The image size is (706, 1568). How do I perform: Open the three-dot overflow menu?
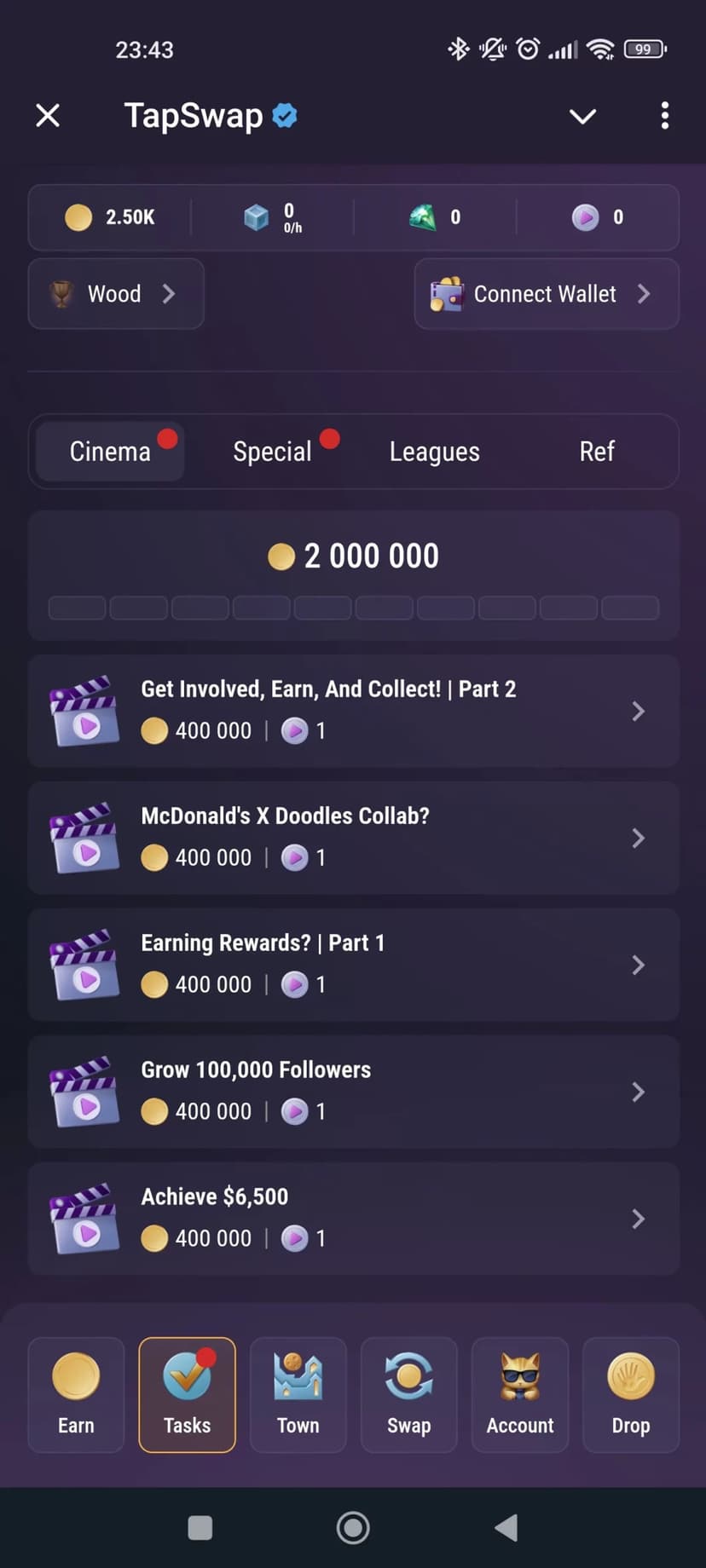664,116
